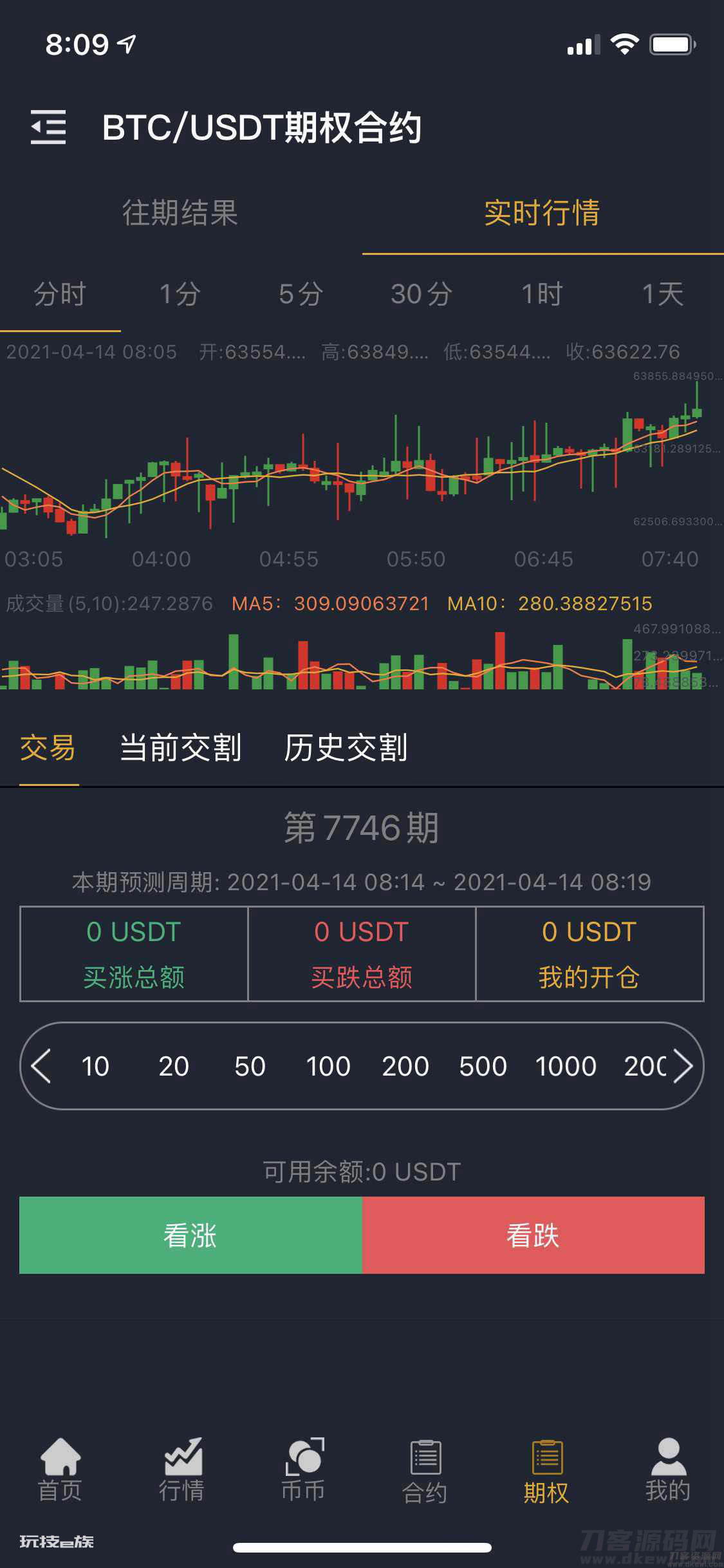Select the 1分 chart interval

(x=180, y=295)
